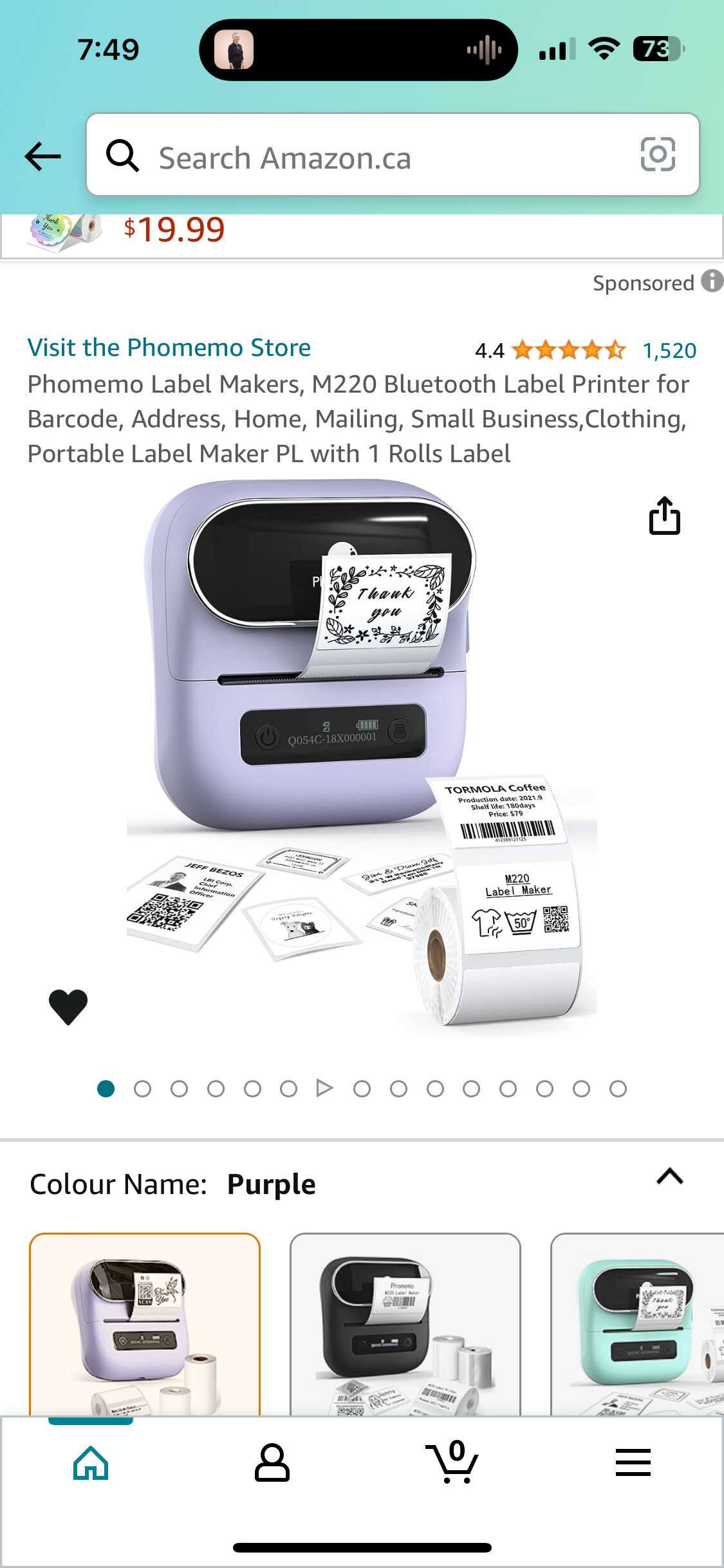Open the Sponsored info icon
Image resolution: width=724 pixels, height=1568 pixels.
tap(711, 281)
